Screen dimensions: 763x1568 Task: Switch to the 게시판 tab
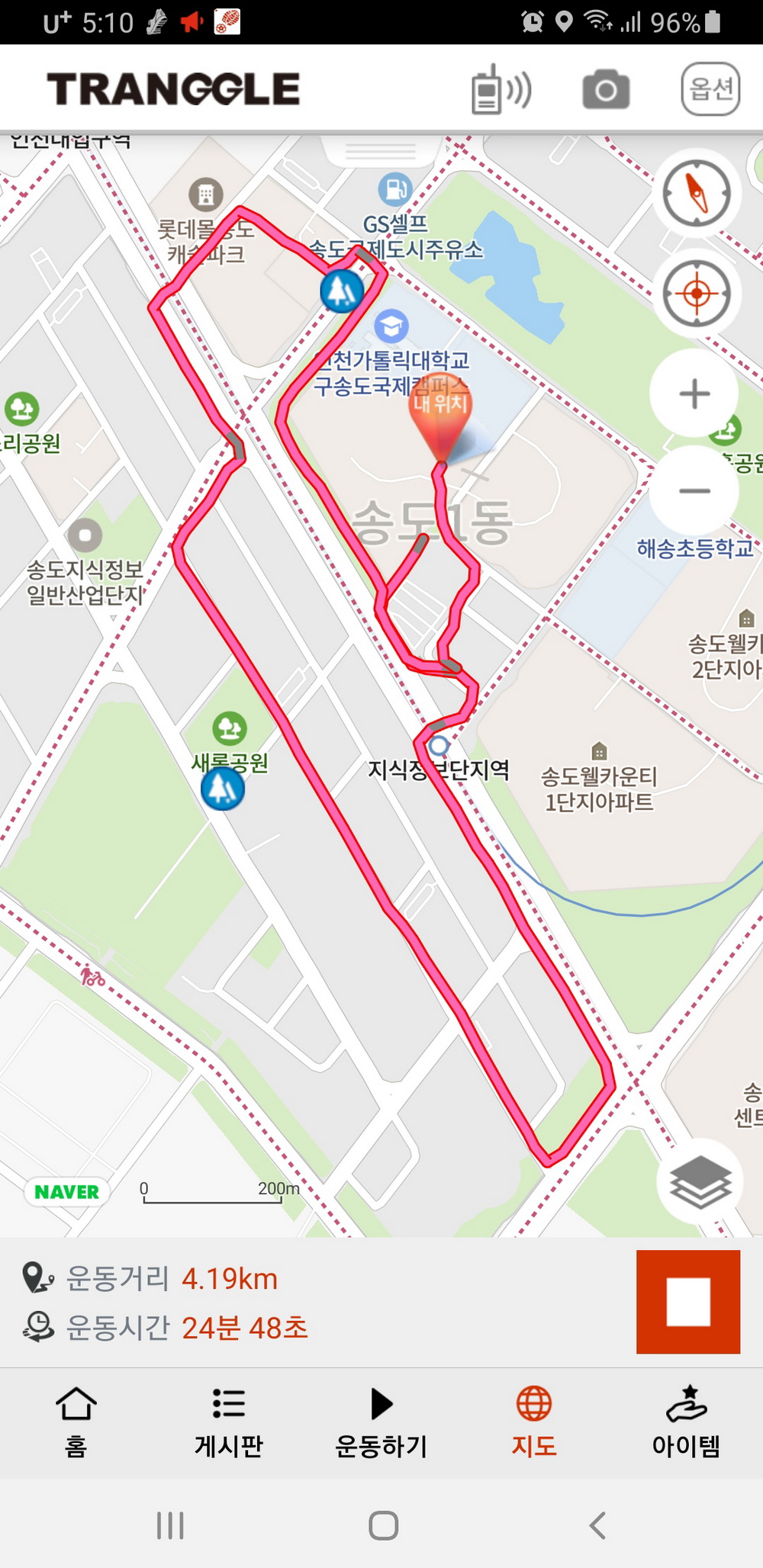[229, 1422]
